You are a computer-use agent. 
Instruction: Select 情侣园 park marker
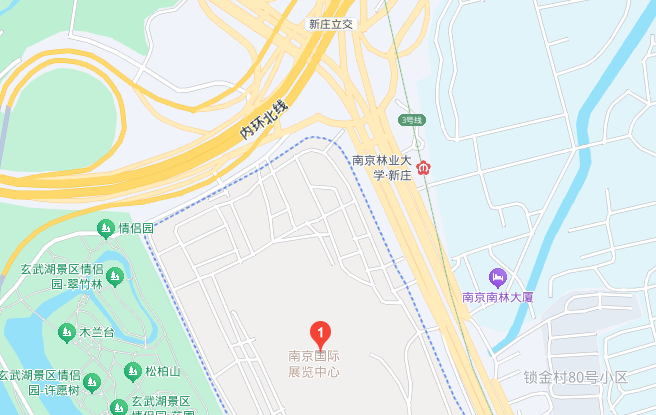pyautogui.click(x=106, y=229)
